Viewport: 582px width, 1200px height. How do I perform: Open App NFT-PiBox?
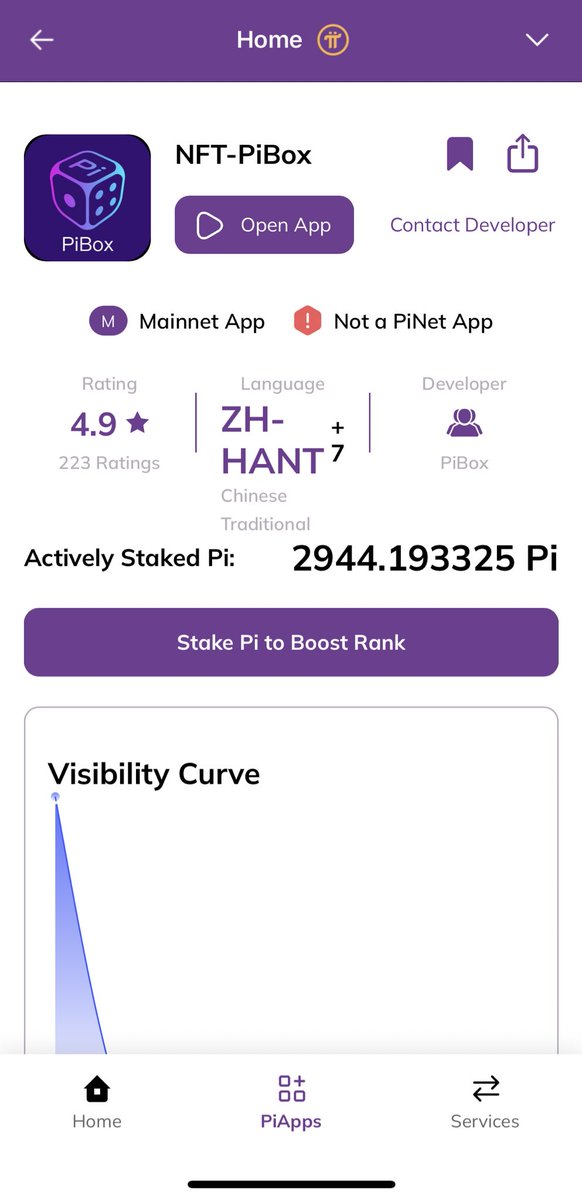point(264,225)
